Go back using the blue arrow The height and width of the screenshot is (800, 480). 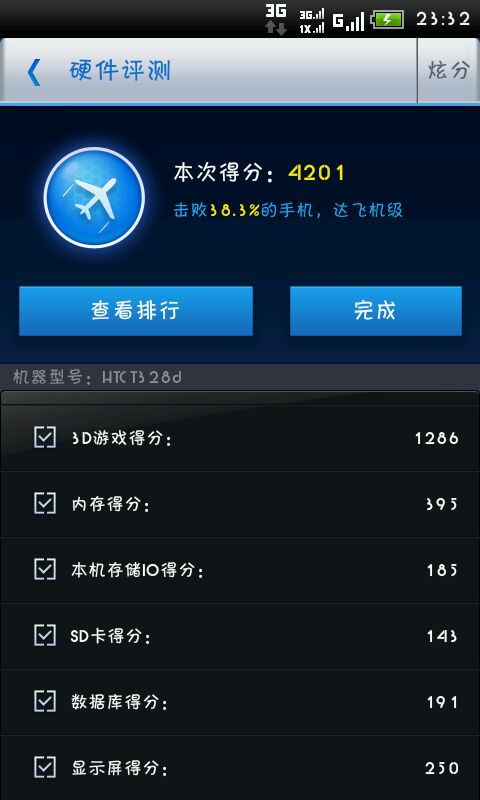pos(34,72)
